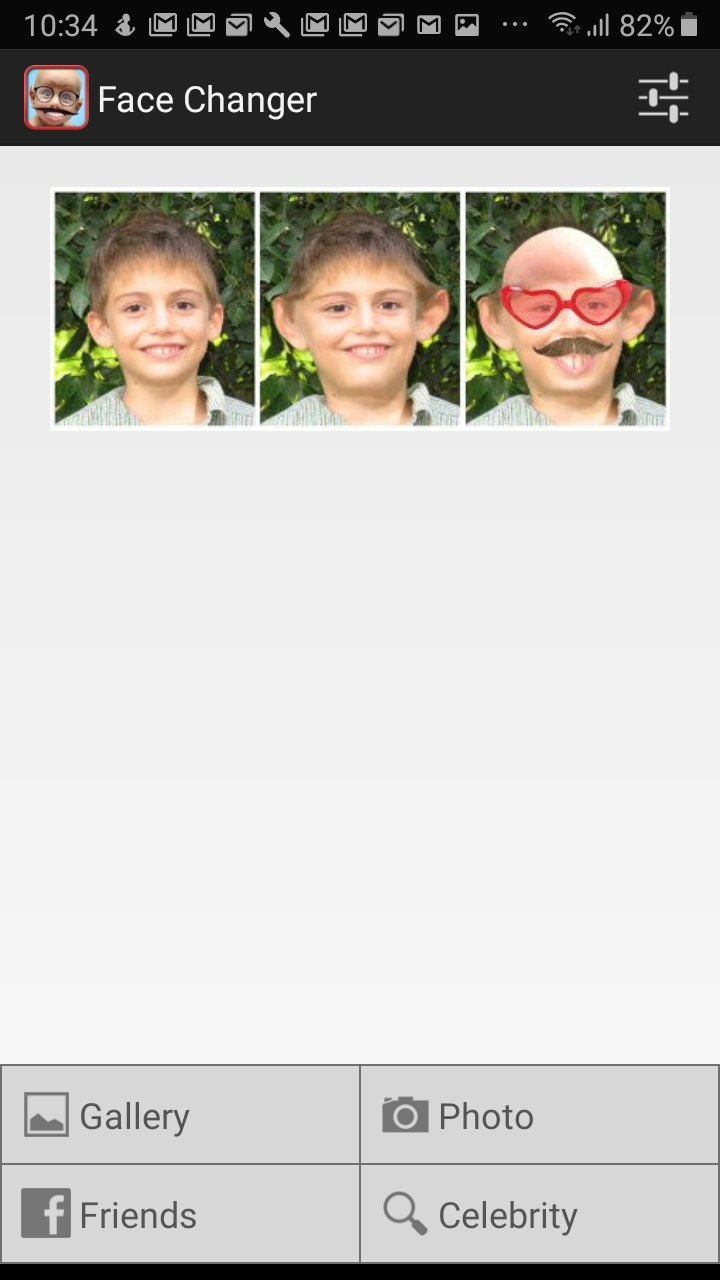Select a picture from Facebook Friends
The height and width of the screenshot is (1280, 720).
(180, 1214)
